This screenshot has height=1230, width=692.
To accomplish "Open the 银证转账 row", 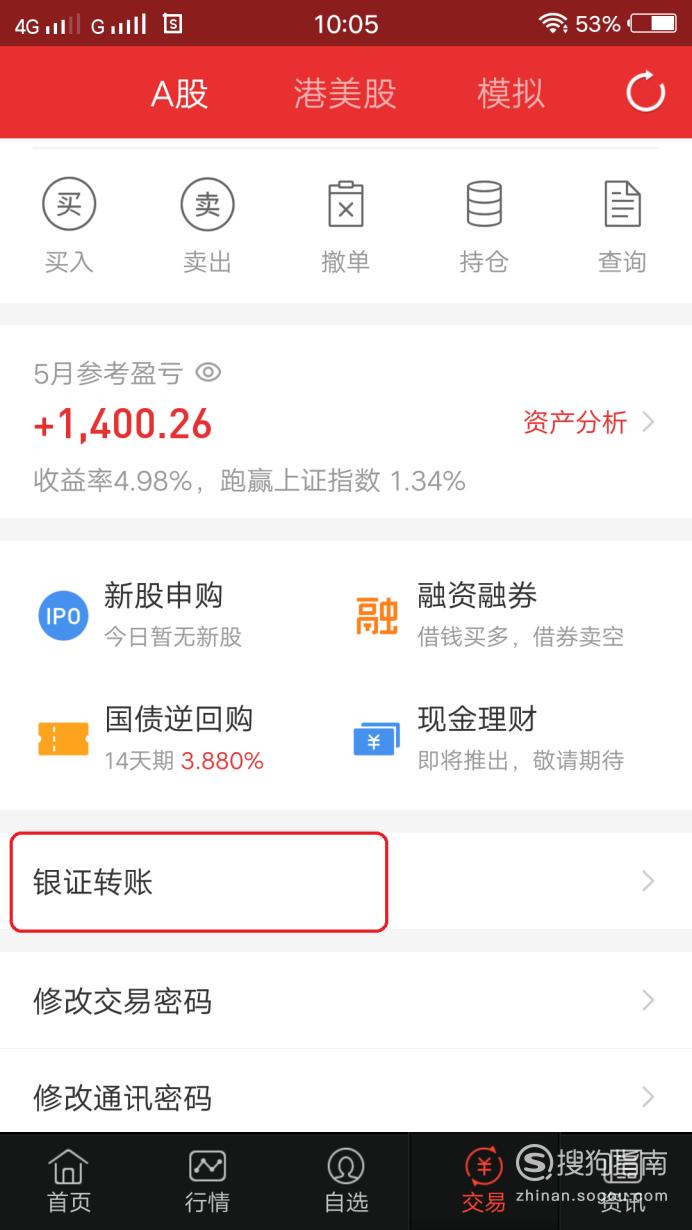I will coord(346,881).
